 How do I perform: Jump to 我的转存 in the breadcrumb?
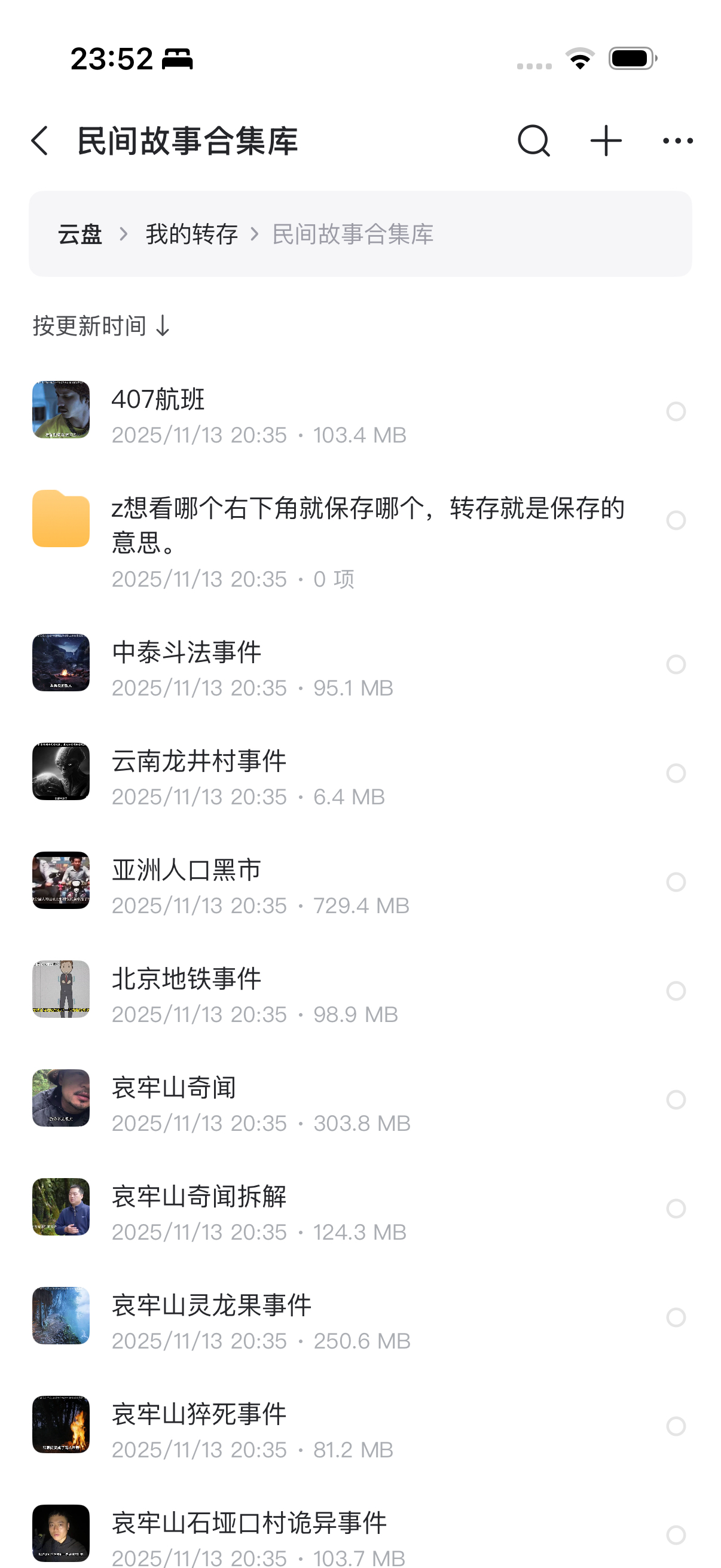192,234
